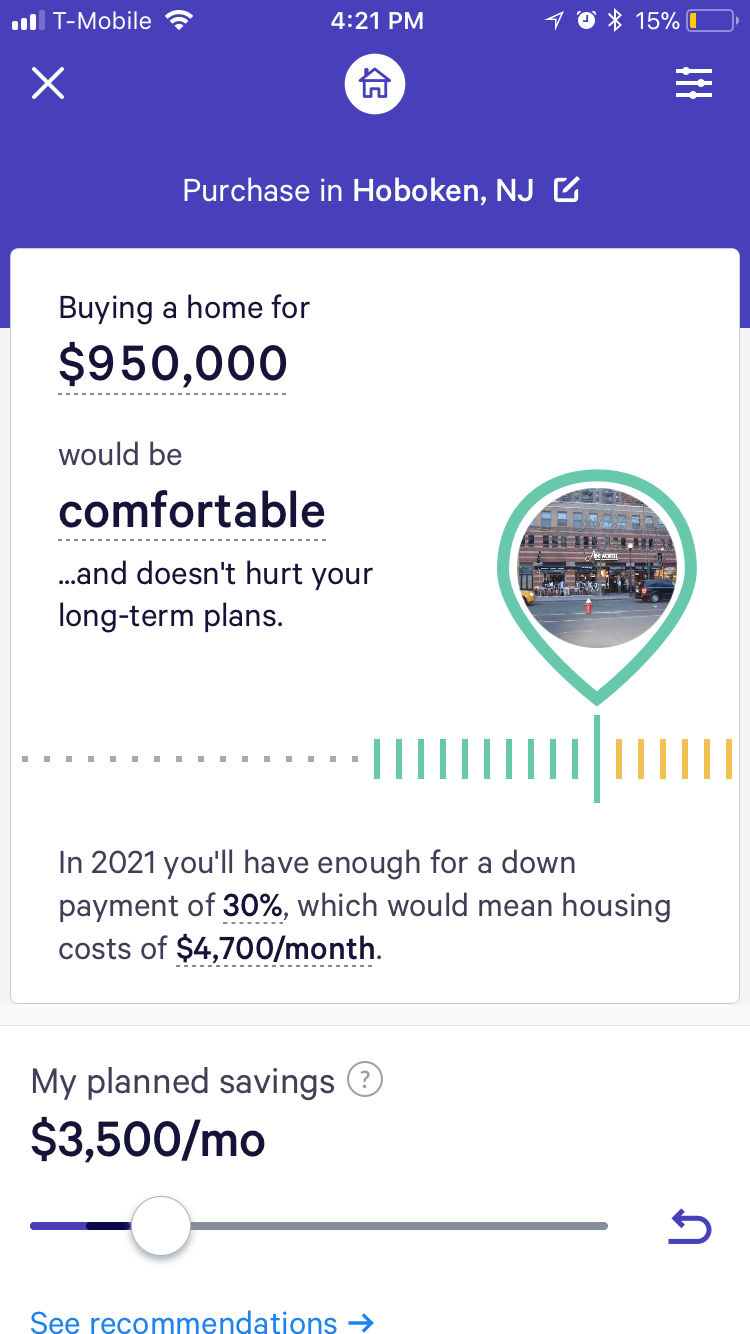Change the $950,000 home price
The height and width of the screenshot is (1334, 750).
pyautogui.click(x=173, y=364)
